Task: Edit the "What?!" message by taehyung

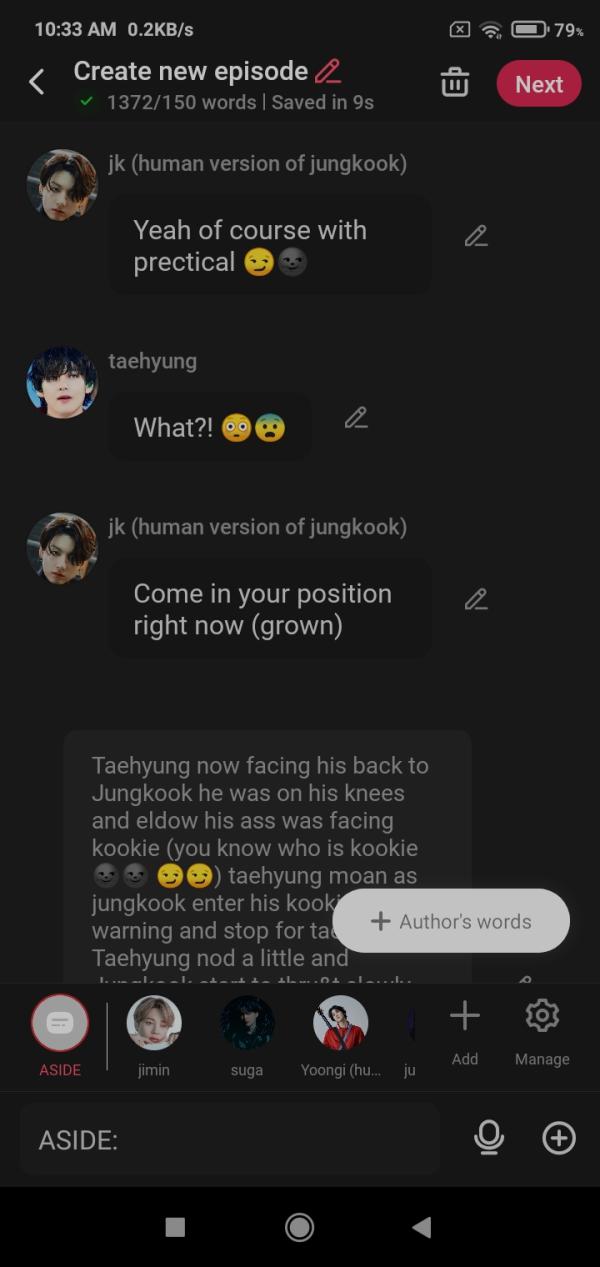Action: [x=356, y=419]
